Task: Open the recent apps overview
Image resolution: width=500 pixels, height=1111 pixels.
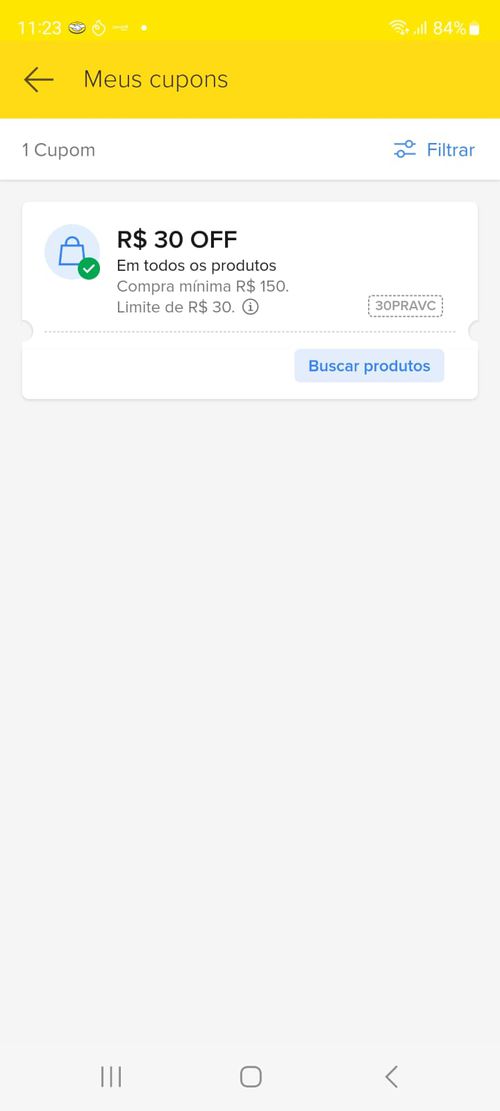Action: point(111,1076)
